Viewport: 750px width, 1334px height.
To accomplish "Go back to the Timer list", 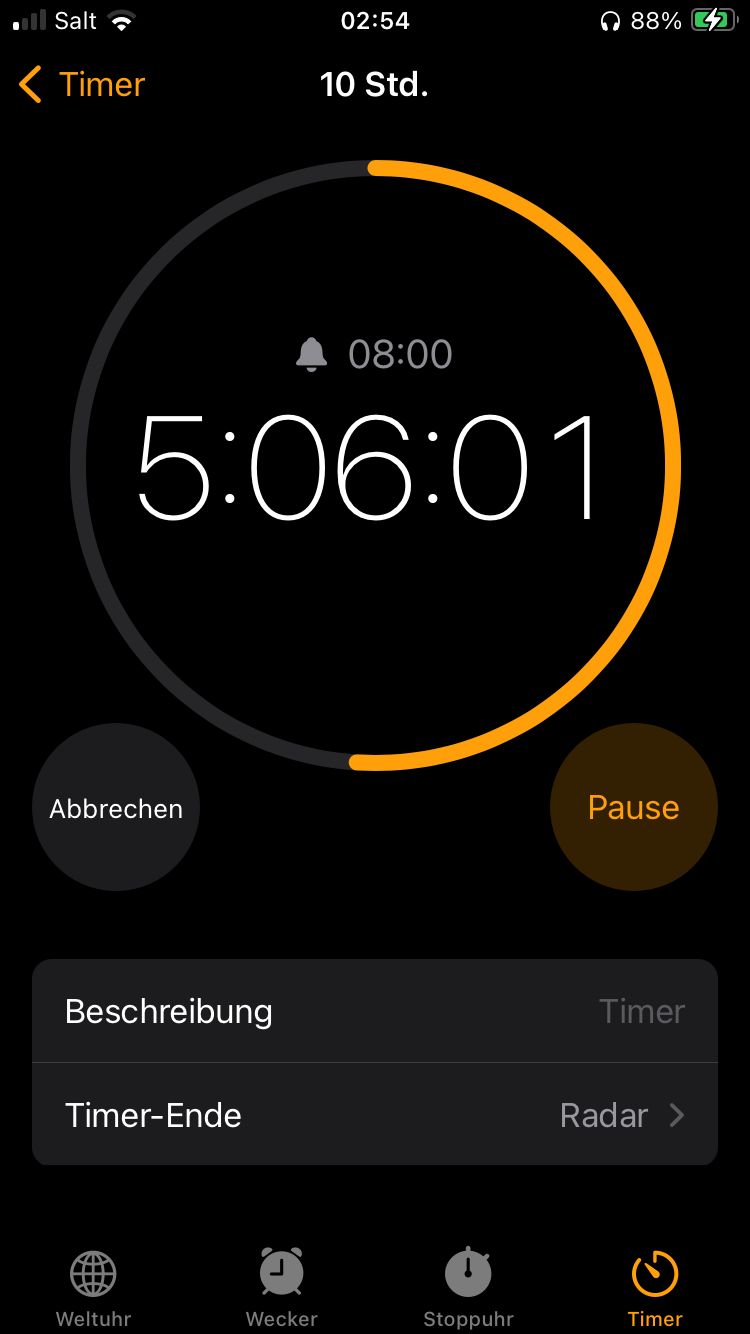I will coord(82,85).
